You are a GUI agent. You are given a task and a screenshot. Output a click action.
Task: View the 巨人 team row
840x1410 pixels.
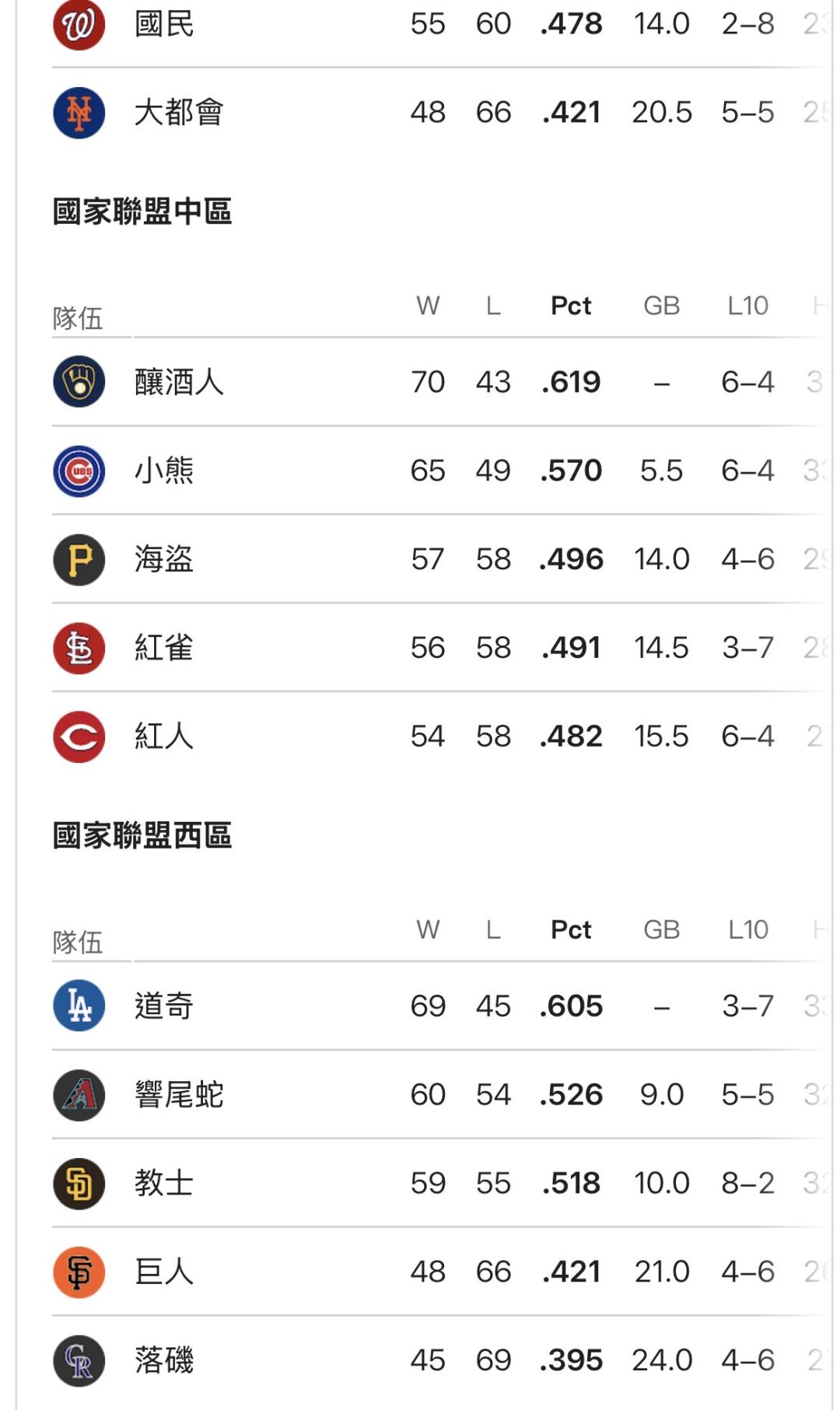(441, 1272)
